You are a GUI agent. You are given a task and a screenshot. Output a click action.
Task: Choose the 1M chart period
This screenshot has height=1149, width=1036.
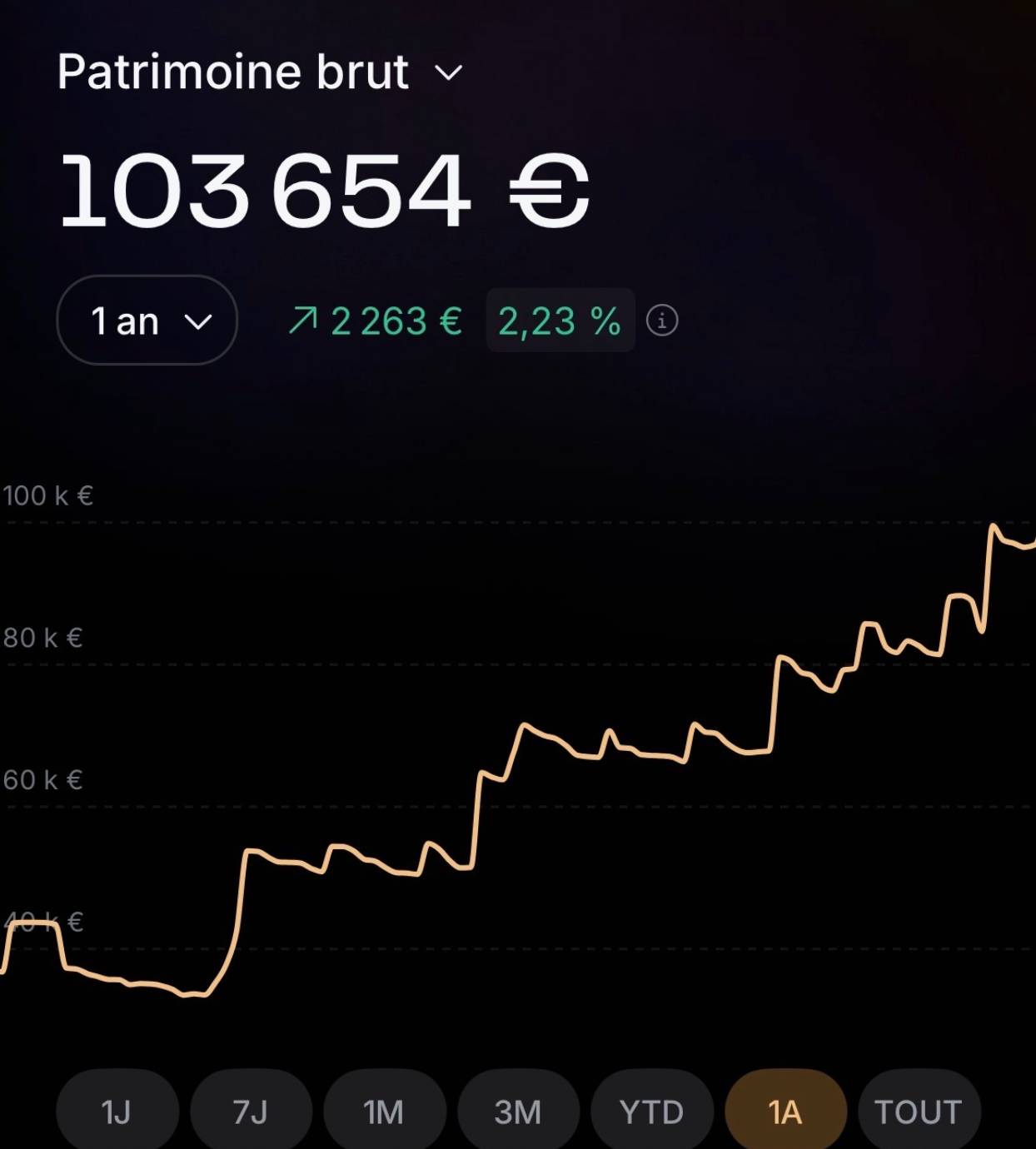pyautogui.click(x=384, y=1112)
